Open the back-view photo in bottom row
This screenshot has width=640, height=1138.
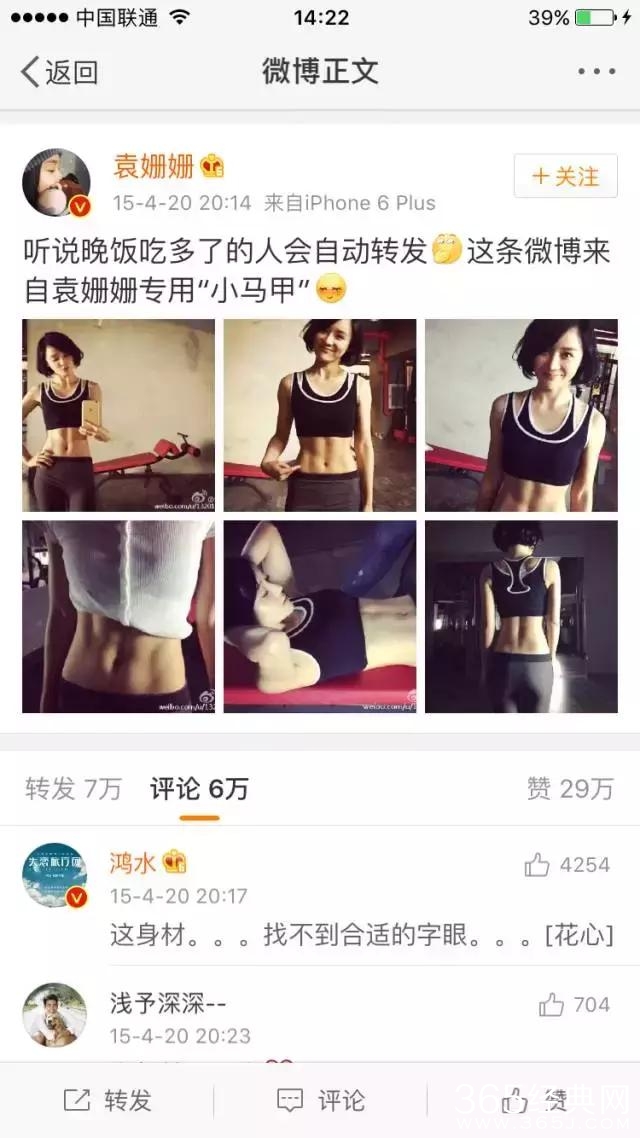(x=521, y=616)
